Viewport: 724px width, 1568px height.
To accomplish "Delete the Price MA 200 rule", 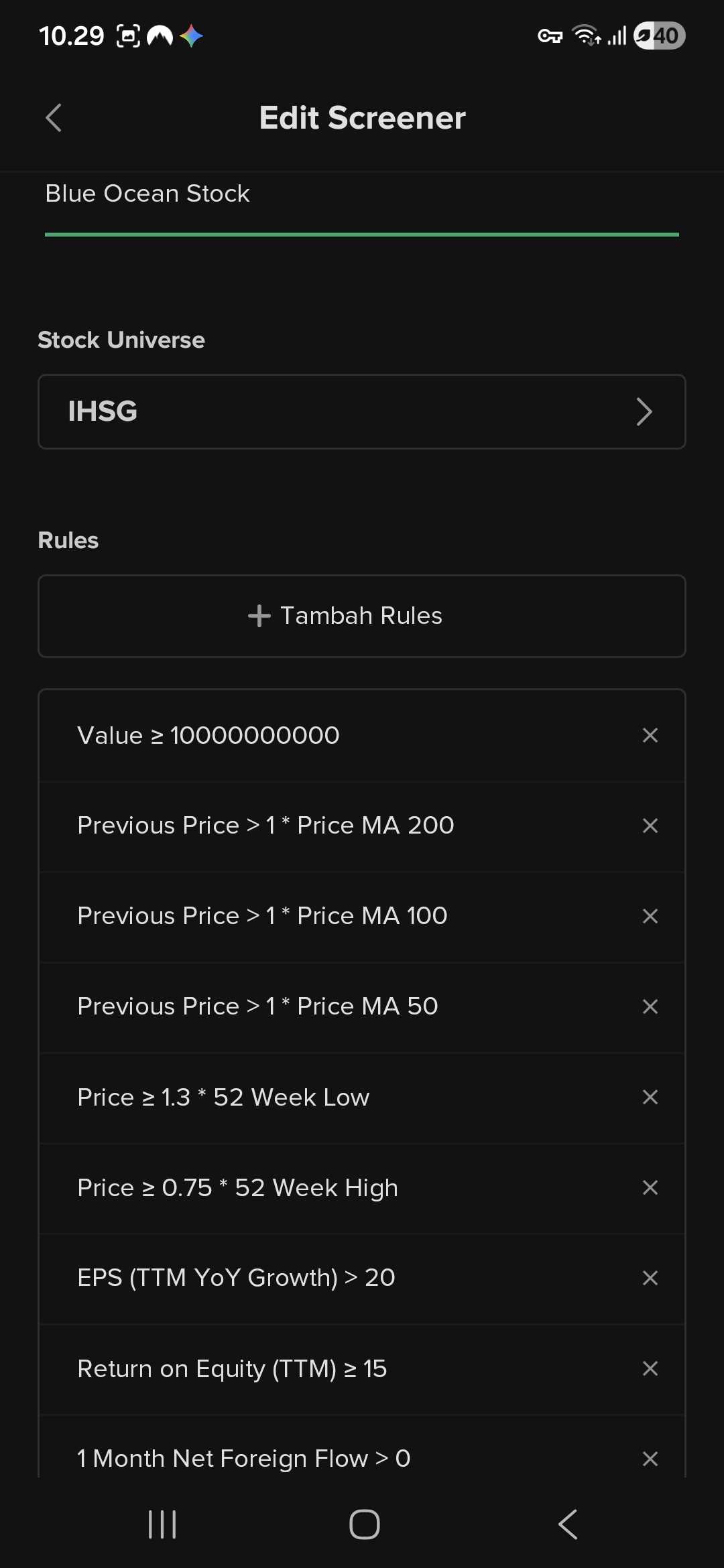I will pyautogui.click(x=650, y=826).
